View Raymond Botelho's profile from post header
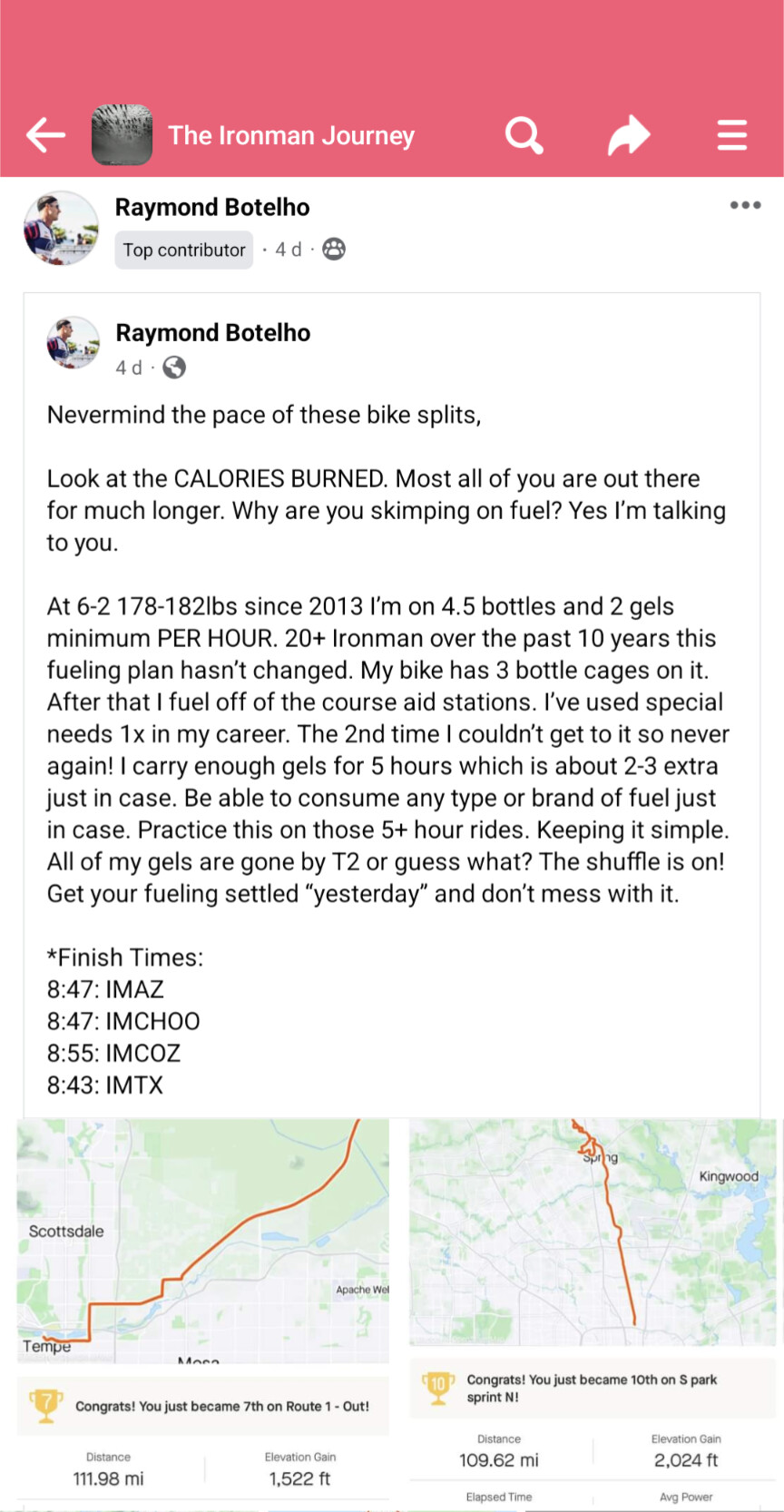Image resolution: width=784 pixels, height=1512 pixels. (x=212, y=208)
